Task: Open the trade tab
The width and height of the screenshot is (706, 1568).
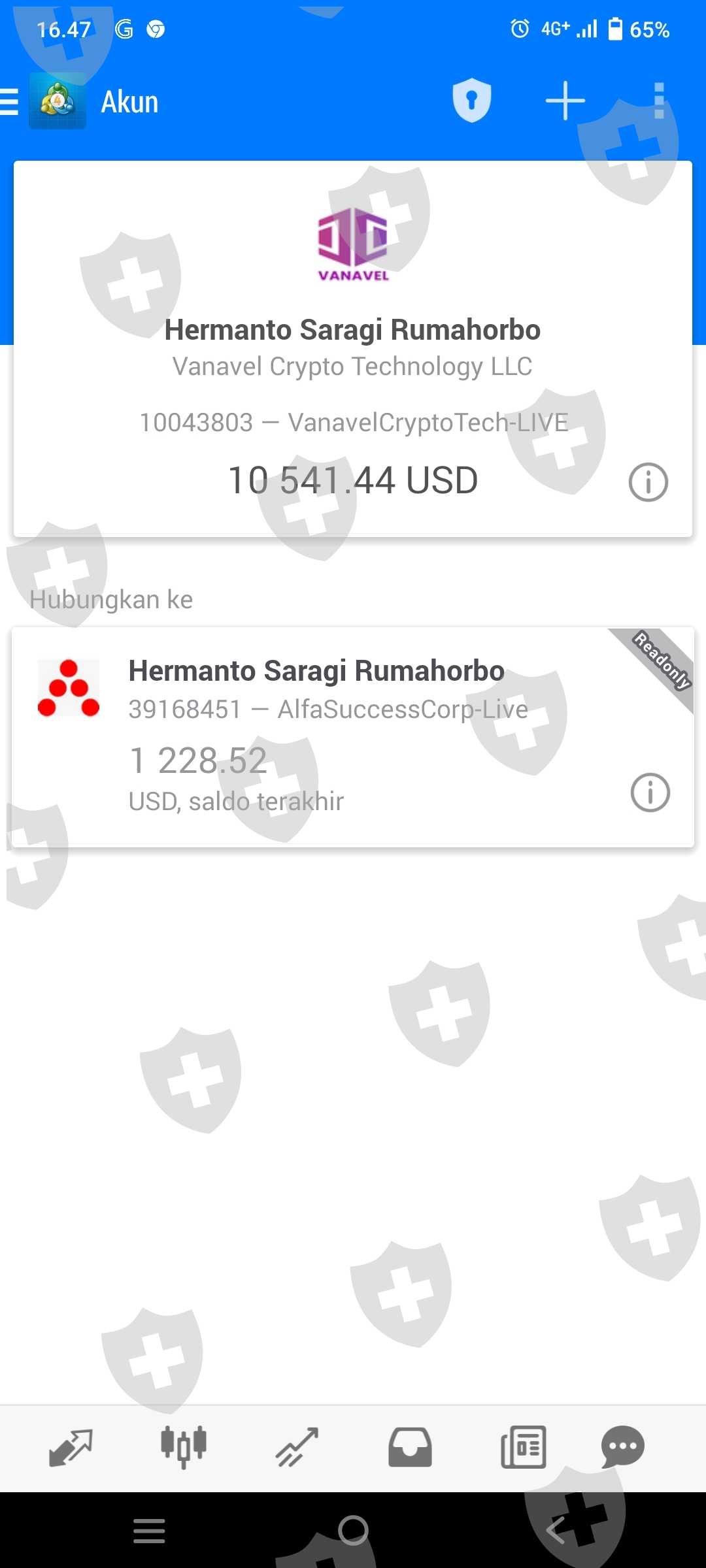Action: coord(297,1447)
